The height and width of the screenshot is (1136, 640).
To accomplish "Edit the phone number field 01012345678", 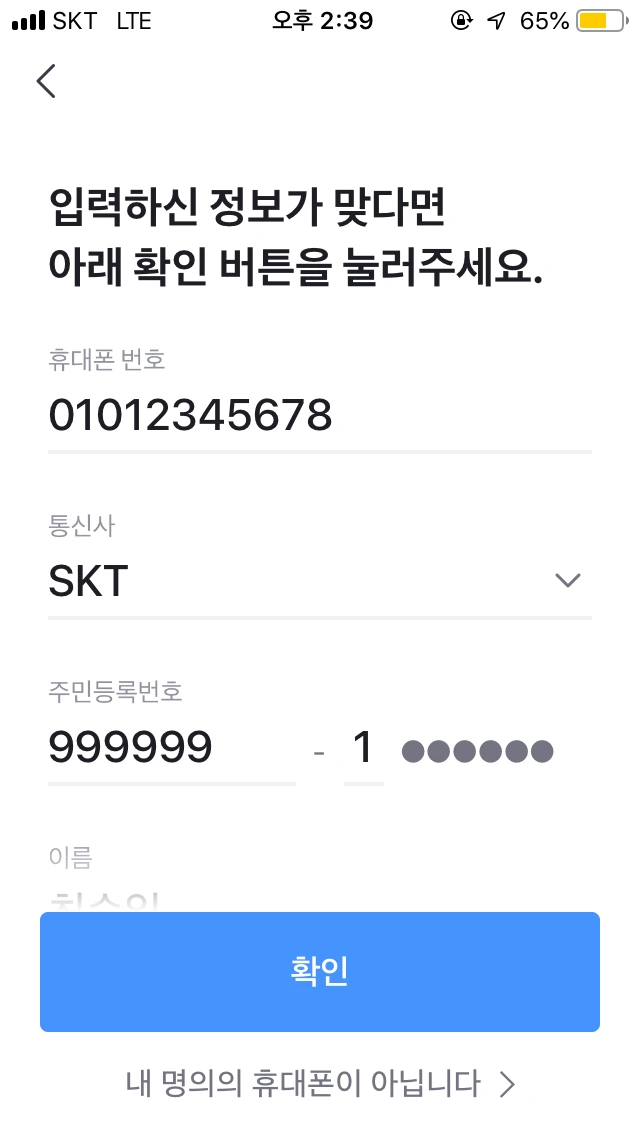I will click(320, 416).
